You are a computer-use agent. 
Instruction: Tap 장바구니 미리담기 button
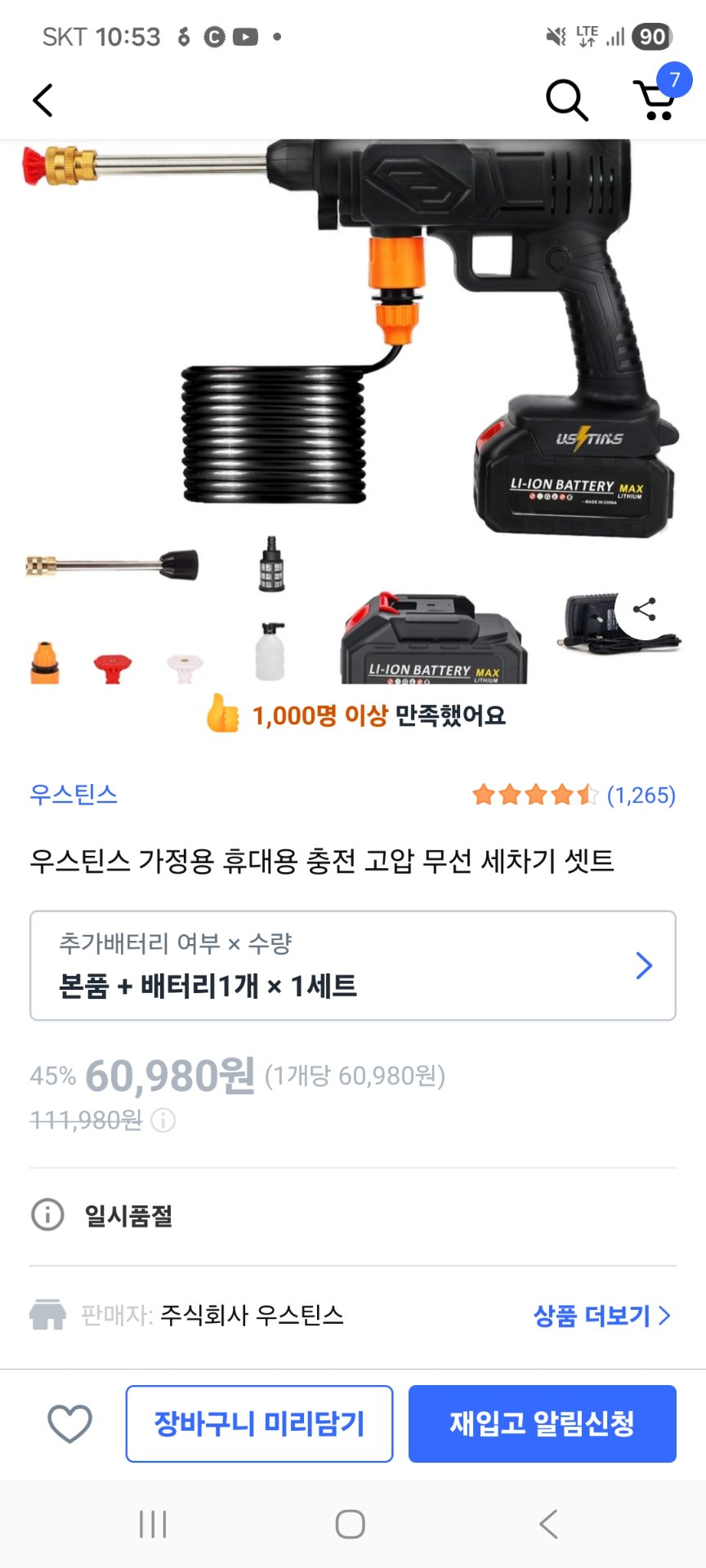[x=259, y=1423]
